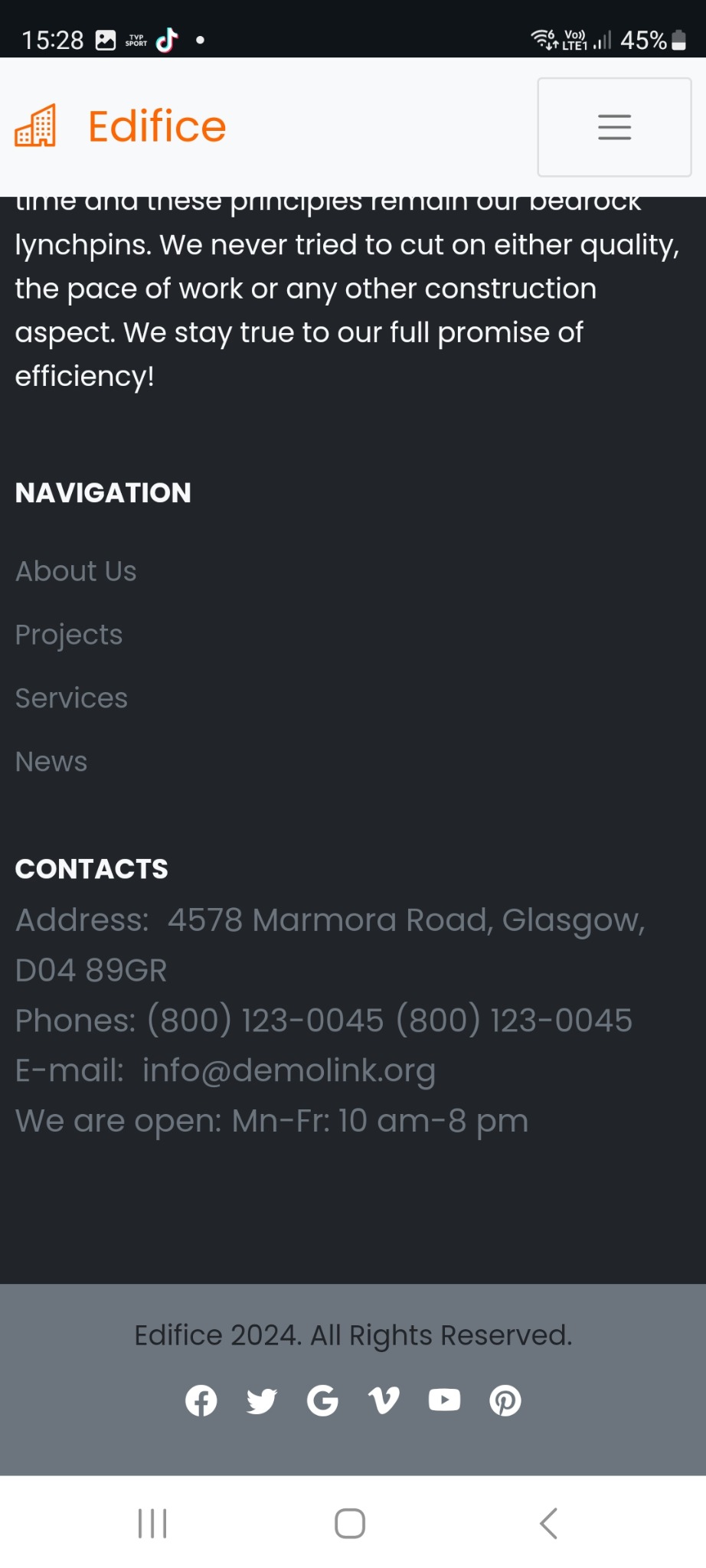Open the Projects link

point(69,635)
